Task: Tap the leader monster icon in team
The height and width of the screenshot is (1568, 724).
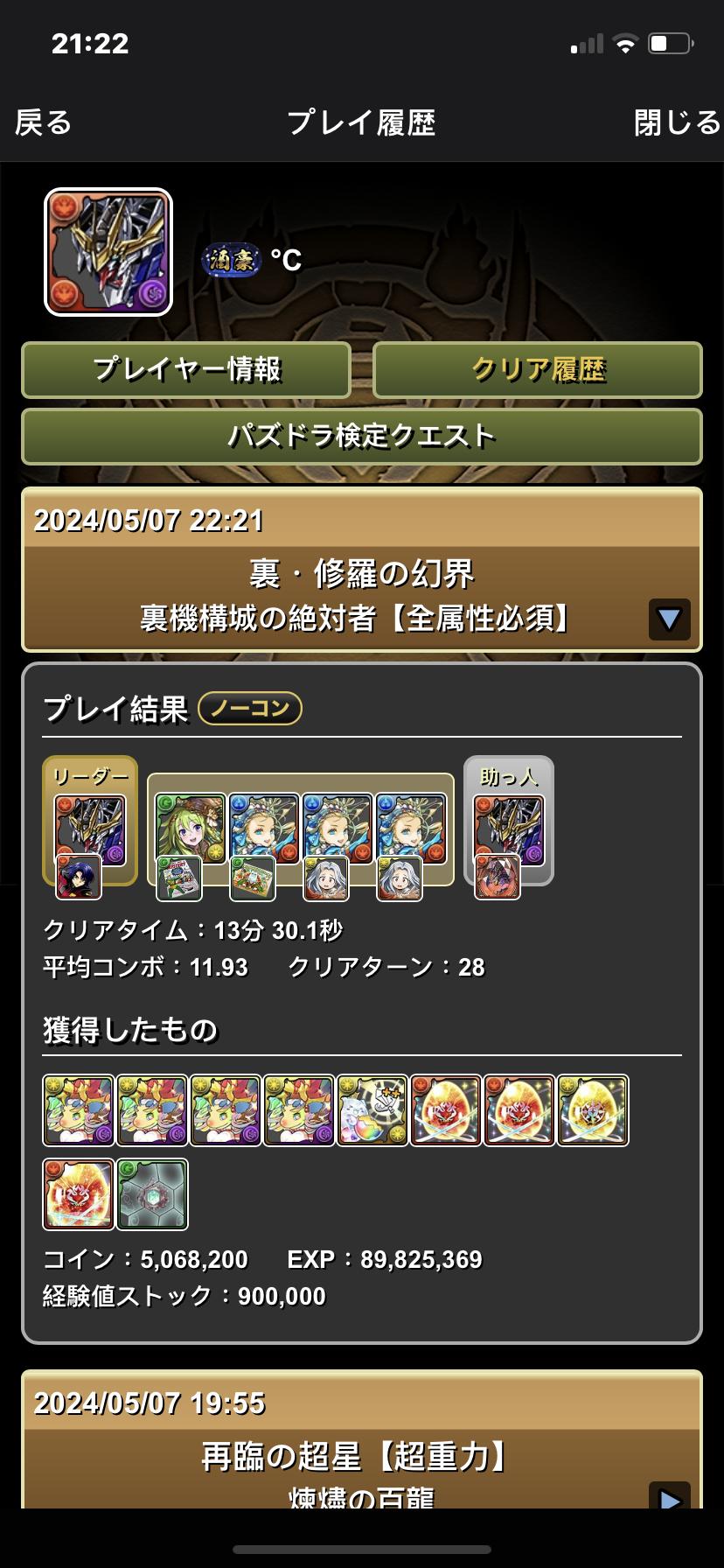Action: point(90,828)
